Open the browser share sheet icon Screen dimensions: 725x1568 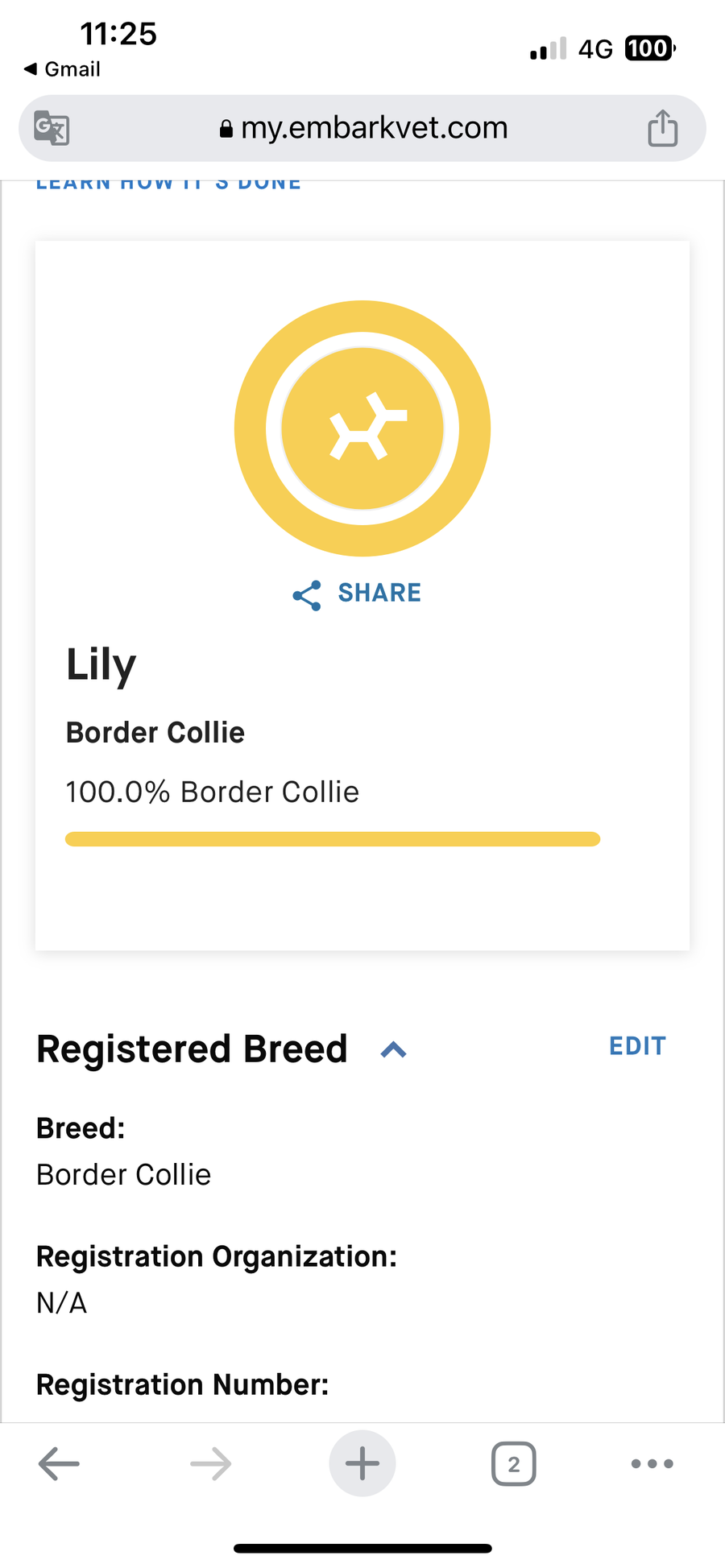coord(663,128)
